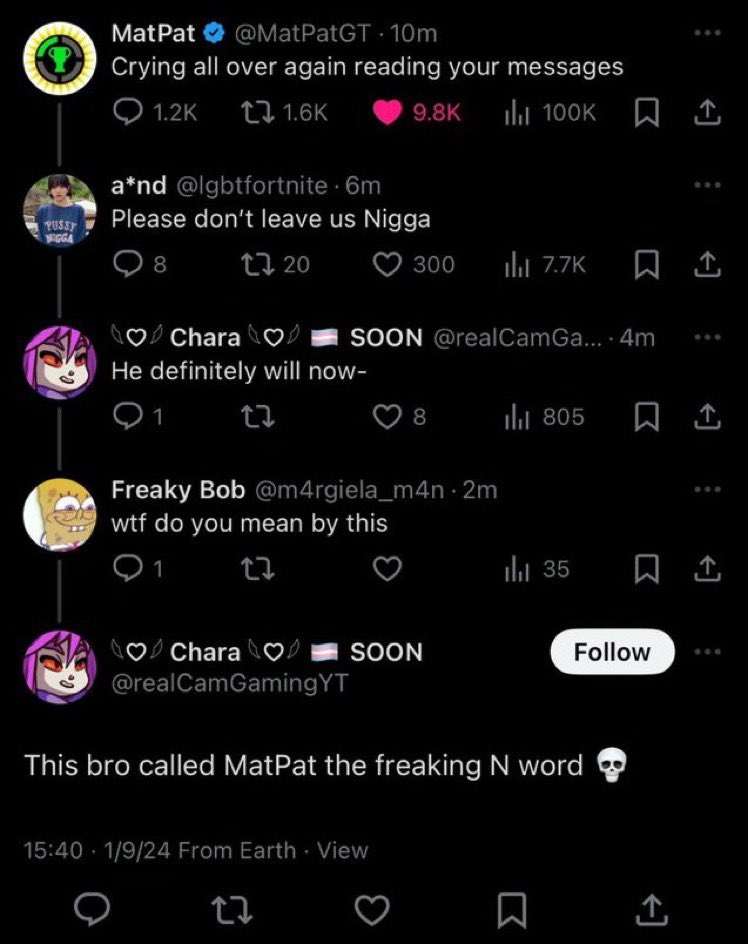This screenshot has width=748, height=944.
Task: Reply to the main tweet at bottom
Action: click(93, 908)
